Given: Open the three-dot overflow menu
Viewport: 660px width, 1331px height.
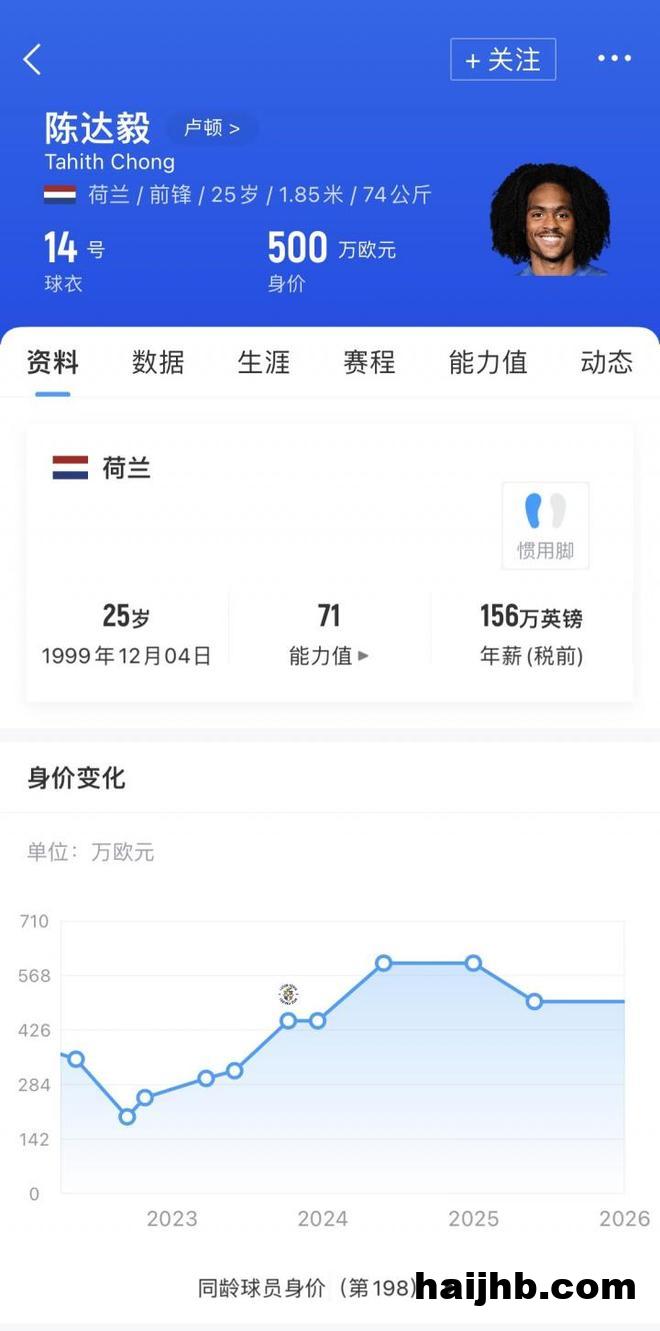Looking at the screenshot, I should coord(614,59).
